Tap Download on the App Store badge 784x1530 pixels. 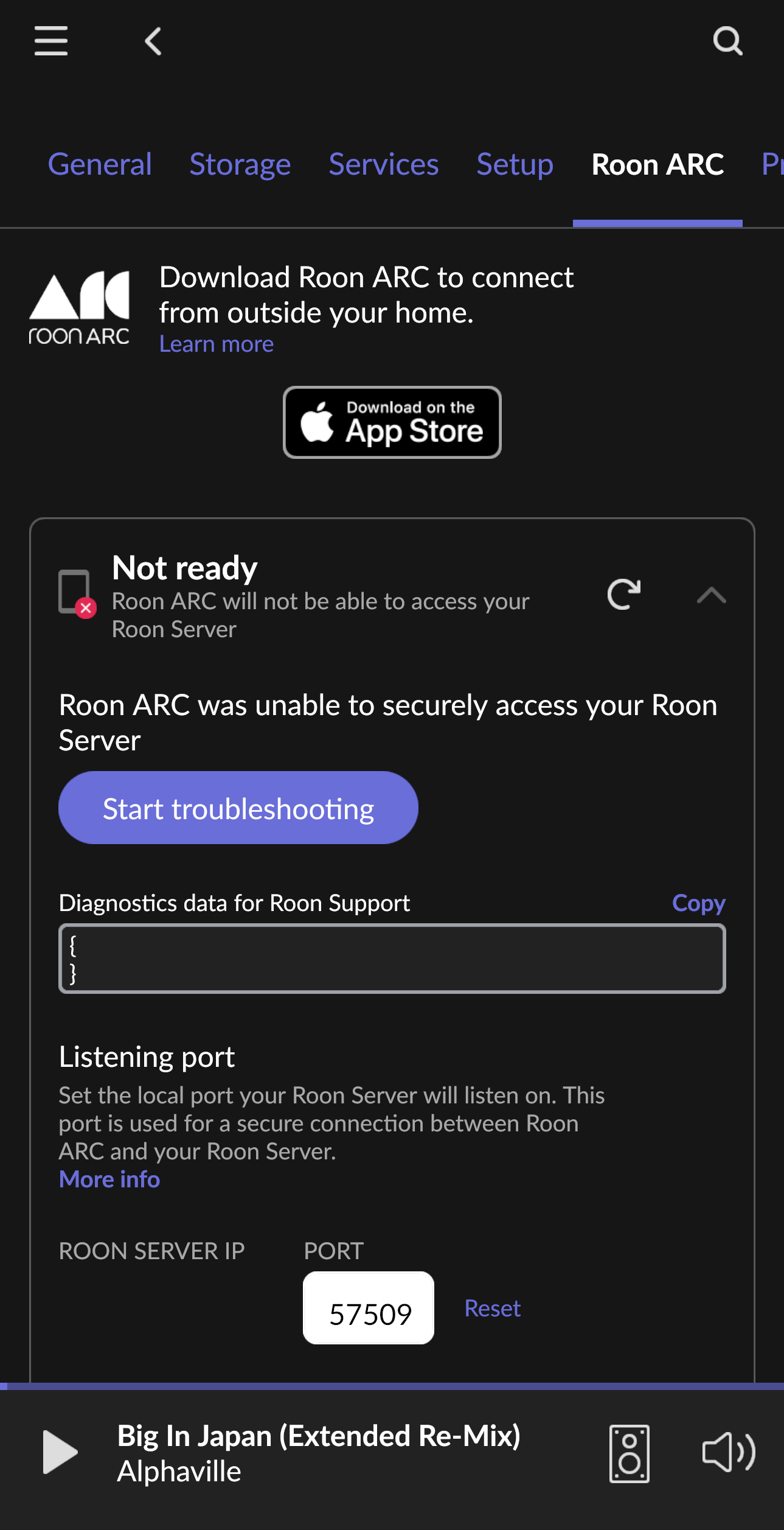tap(392, 422)
